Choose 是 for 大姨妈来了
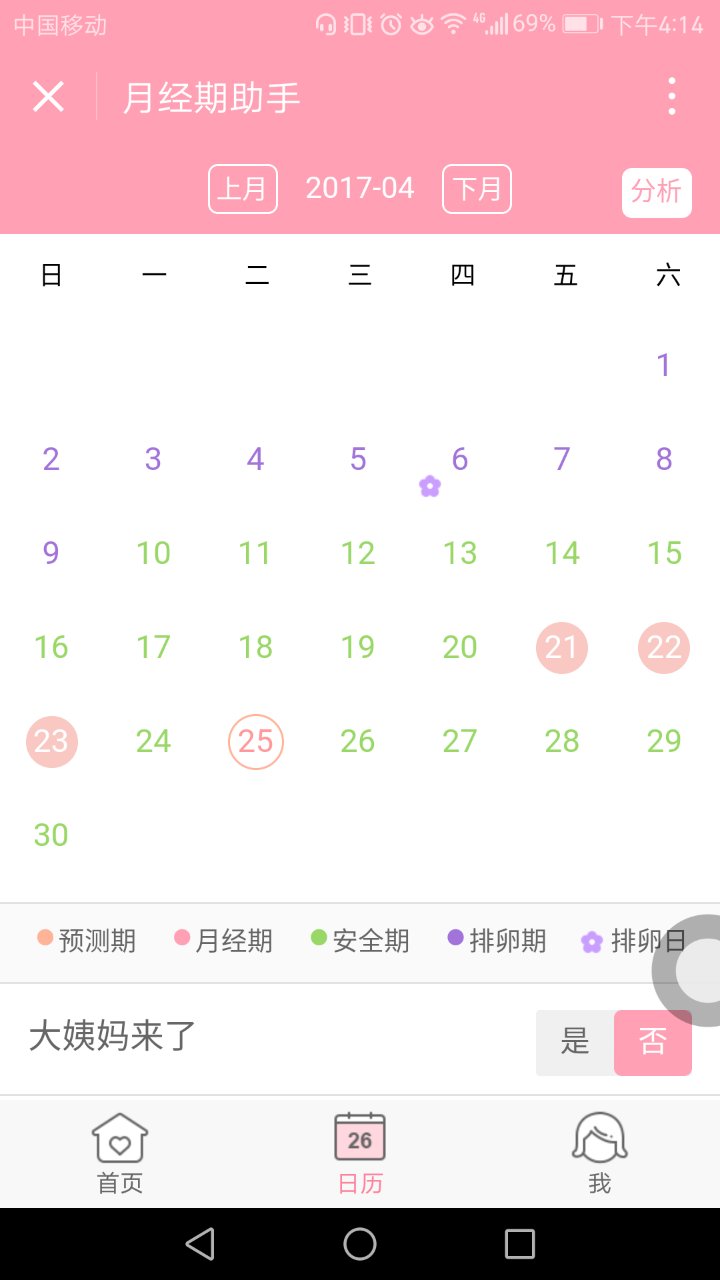The height and width of the screenshot is (1280, 720). [575, 1042]
